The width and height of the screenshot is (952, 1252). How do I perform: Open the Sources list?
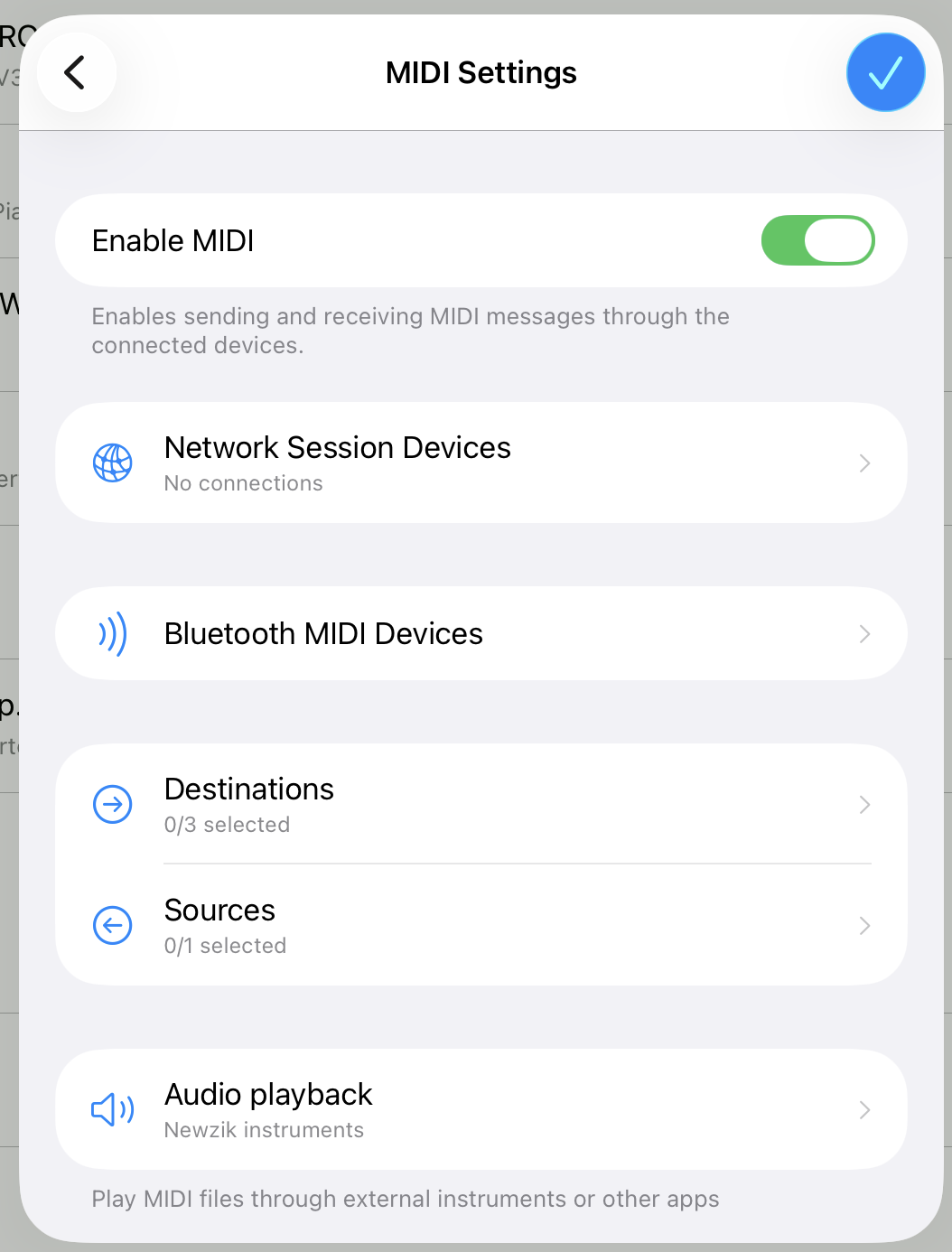481,925
